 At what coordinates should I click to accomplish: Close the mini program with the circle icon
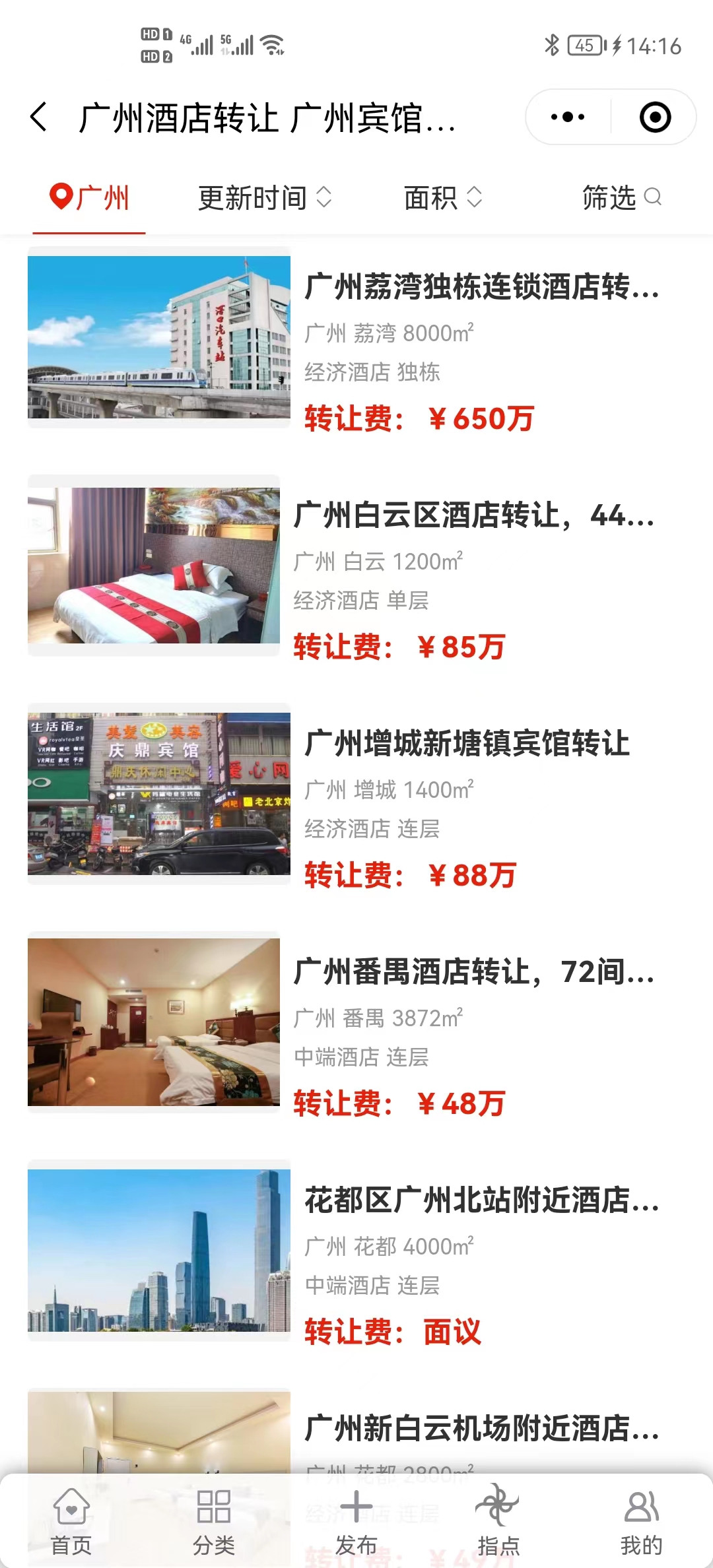tap(655, 117)
